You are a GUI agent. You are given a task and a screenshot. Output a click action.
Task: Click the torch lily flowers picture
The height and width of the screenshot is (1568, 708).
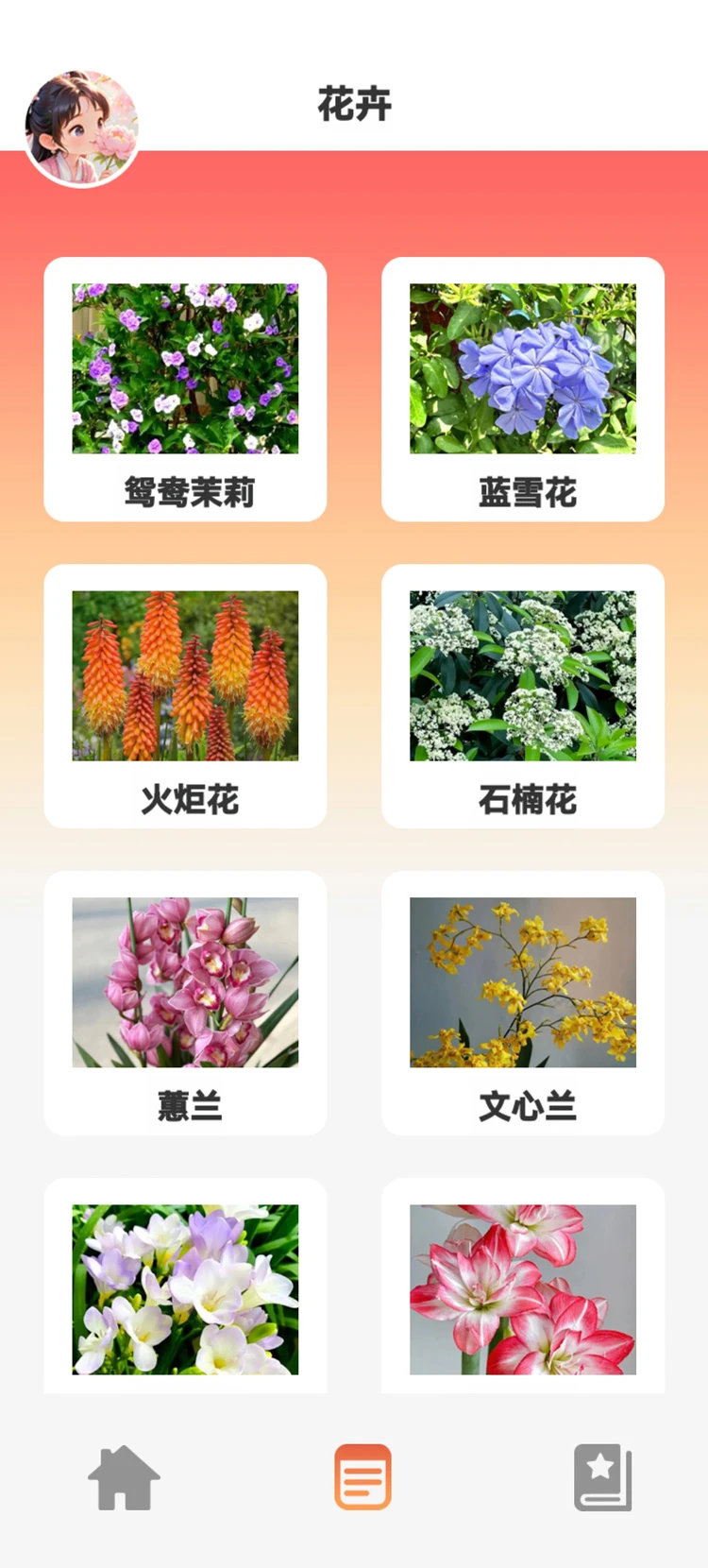tap(185, 674)
